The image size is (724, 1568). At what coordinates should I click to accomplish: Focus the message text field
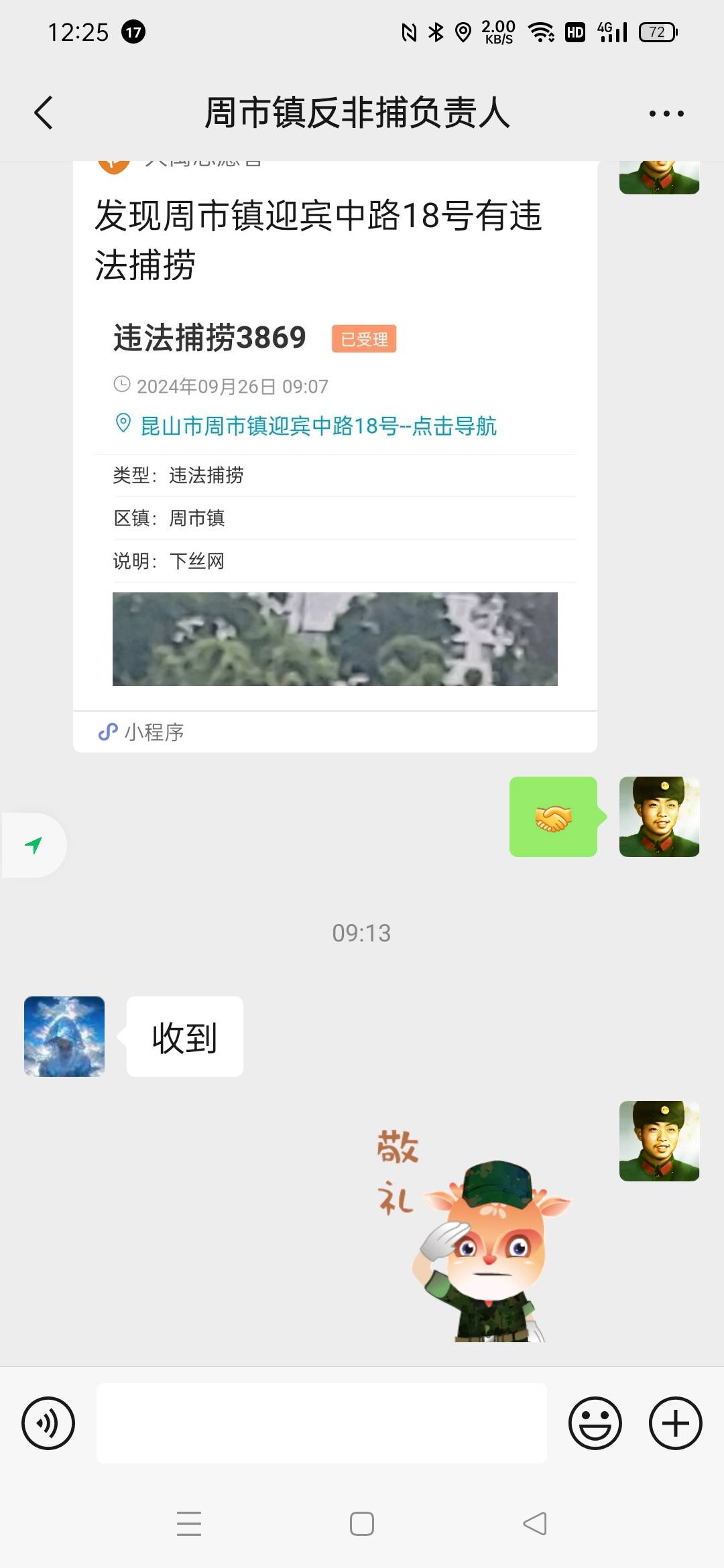(322, 1423)
